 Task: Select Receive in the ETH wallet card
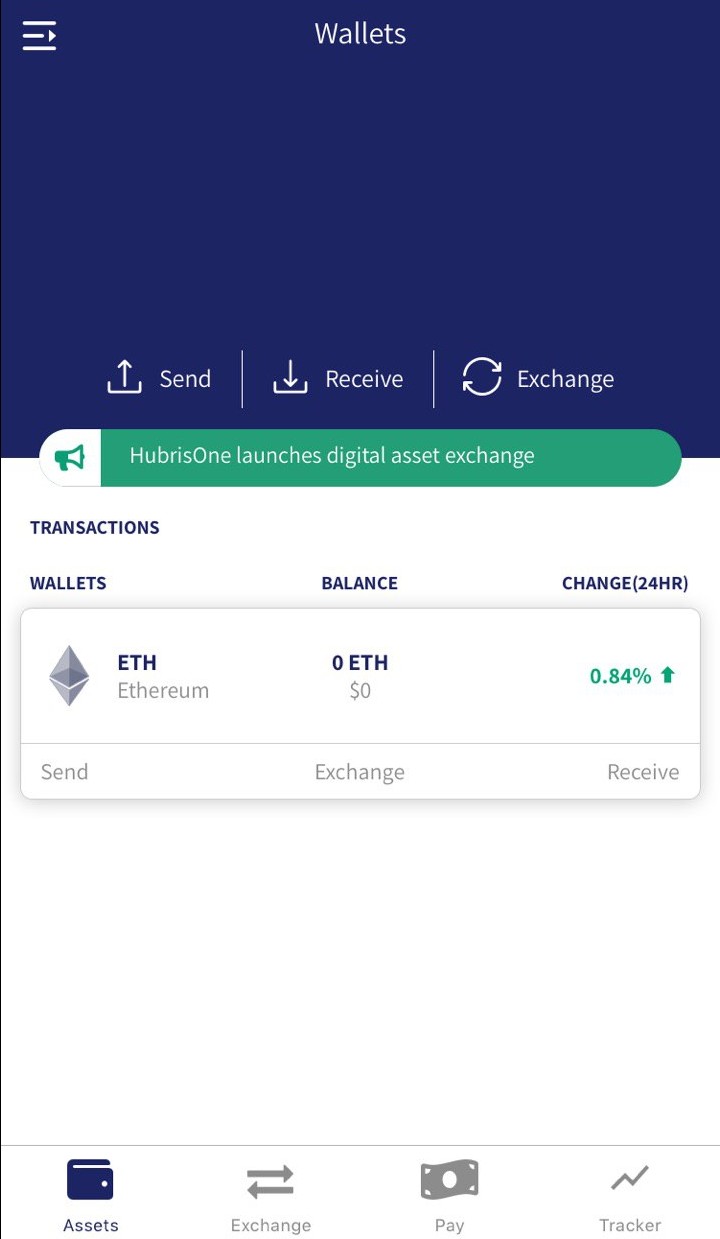click(643, 772)
